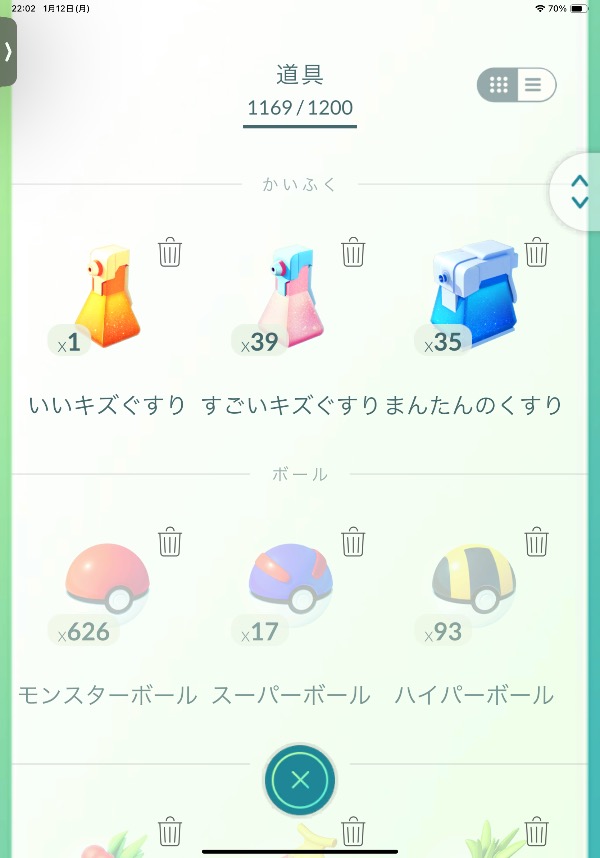Screen dimensions: 600x858
Task: Discard いいキズぐすり with its trash icon
Action: point(171,253)
